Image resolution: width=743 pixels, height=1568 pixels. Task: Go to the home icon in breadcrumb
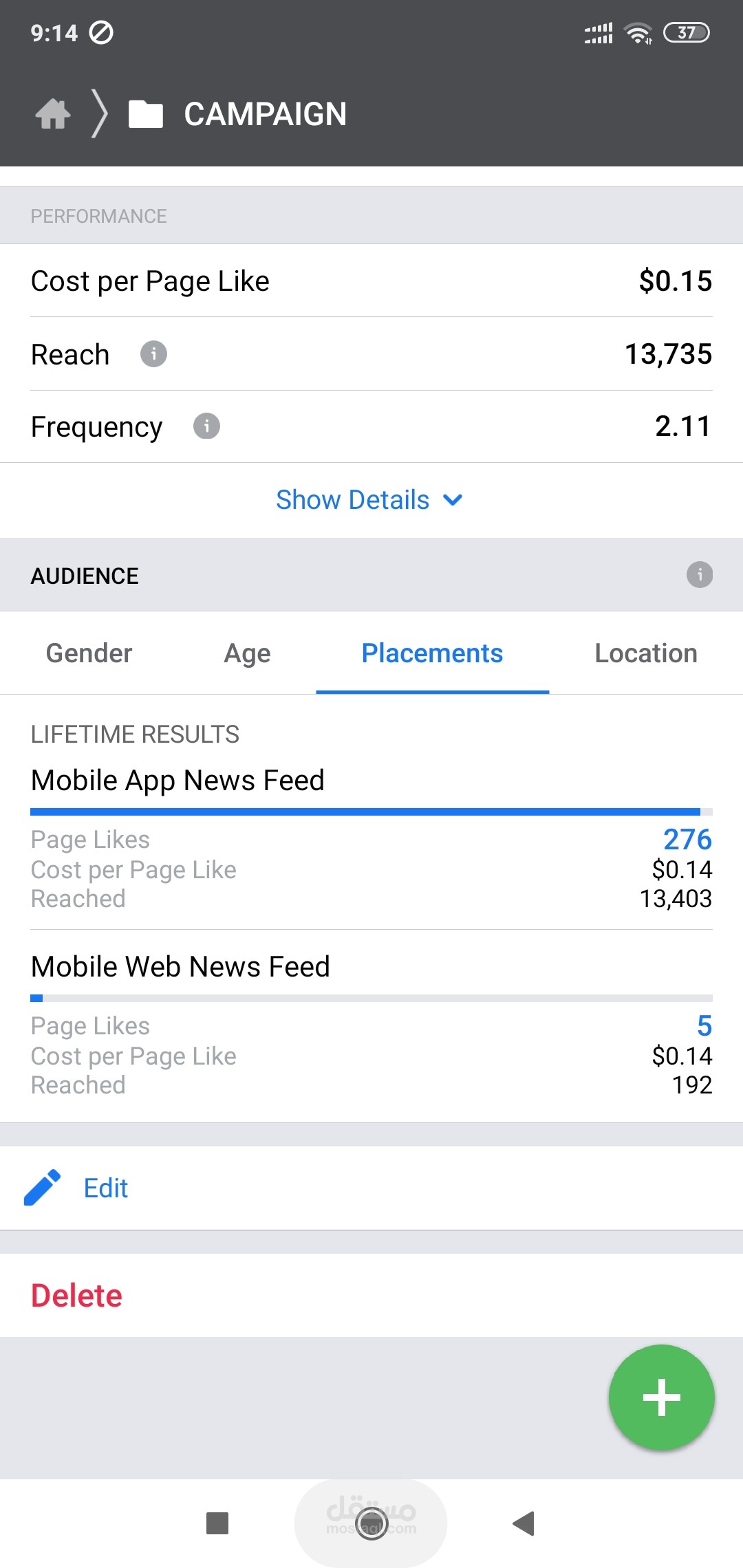53,114
